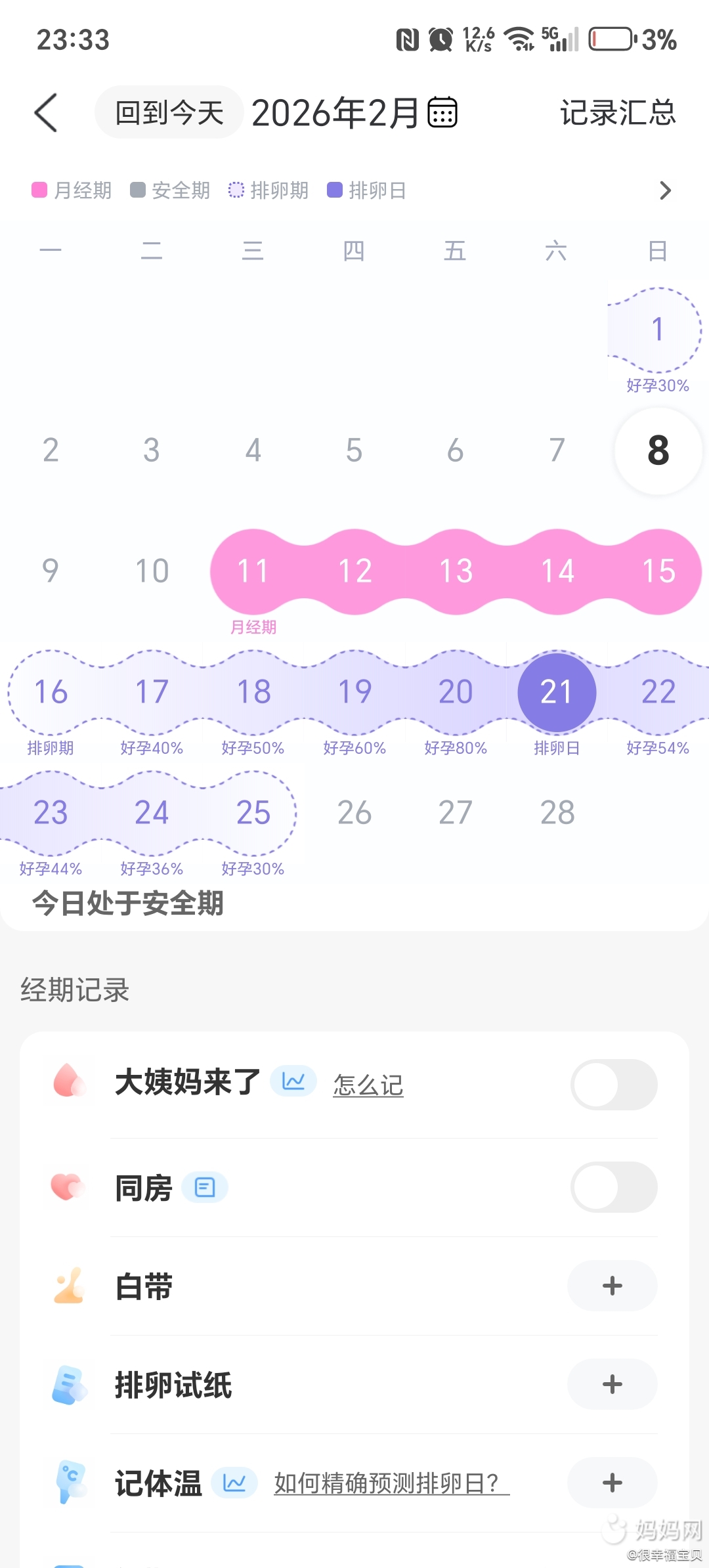Toggle the 大姨妈来了 switch on

[613, 1084]
